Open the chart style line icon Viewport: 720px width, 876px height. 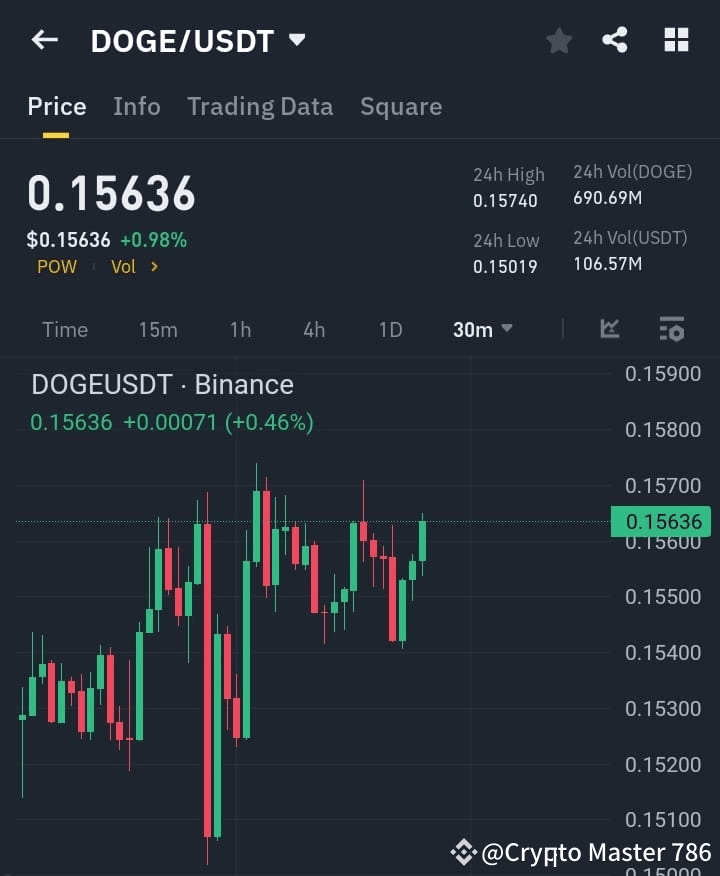coord(609,329)
